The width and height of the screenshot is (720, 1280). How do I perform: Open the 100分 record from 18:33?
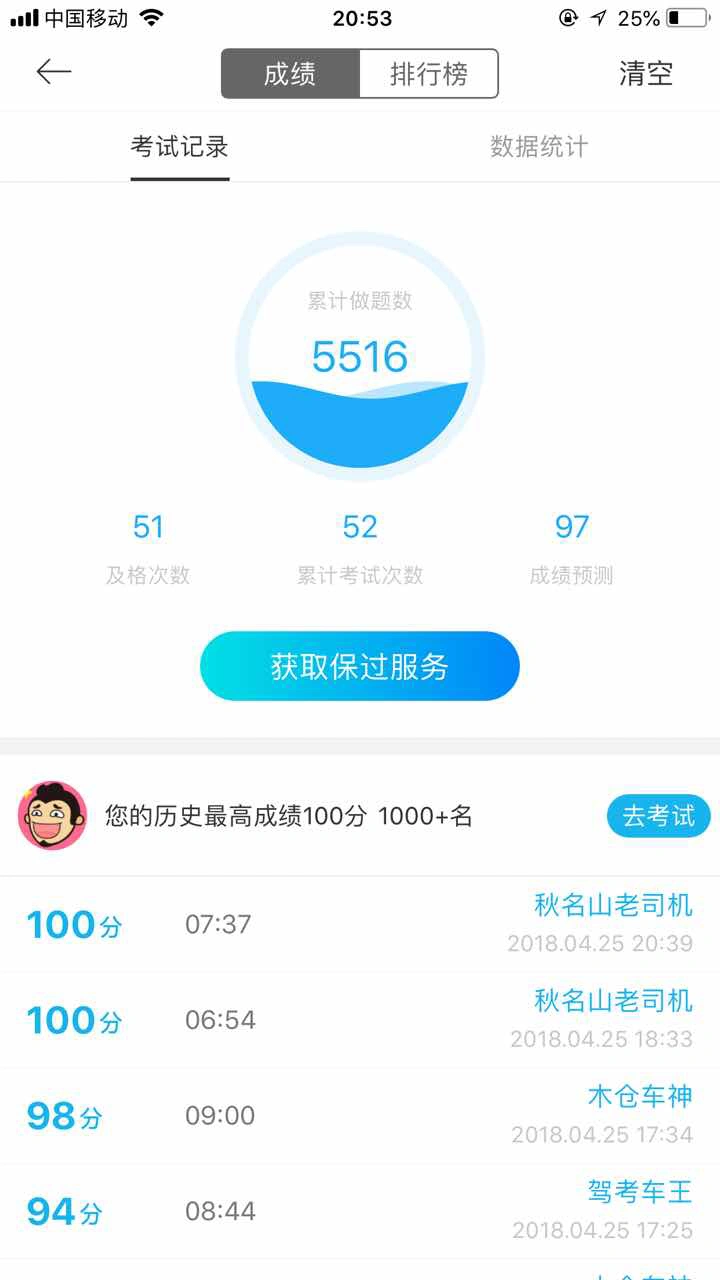pyautogui.click(x=360, y=1020)
